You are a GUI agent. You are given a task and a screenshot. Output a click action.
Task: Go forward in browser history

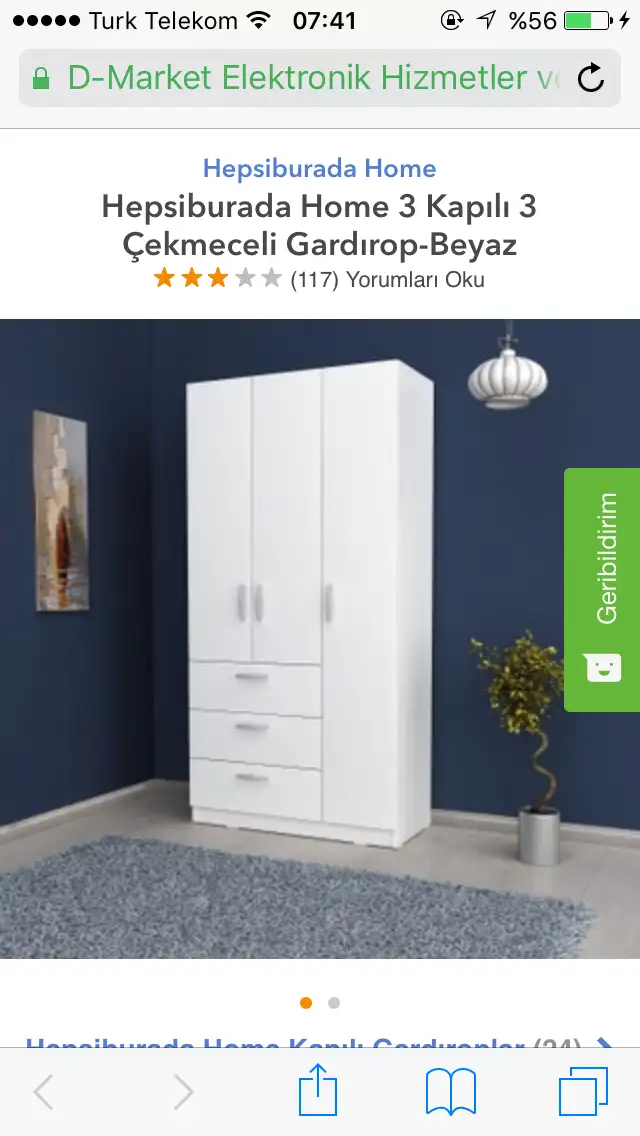183,1092
